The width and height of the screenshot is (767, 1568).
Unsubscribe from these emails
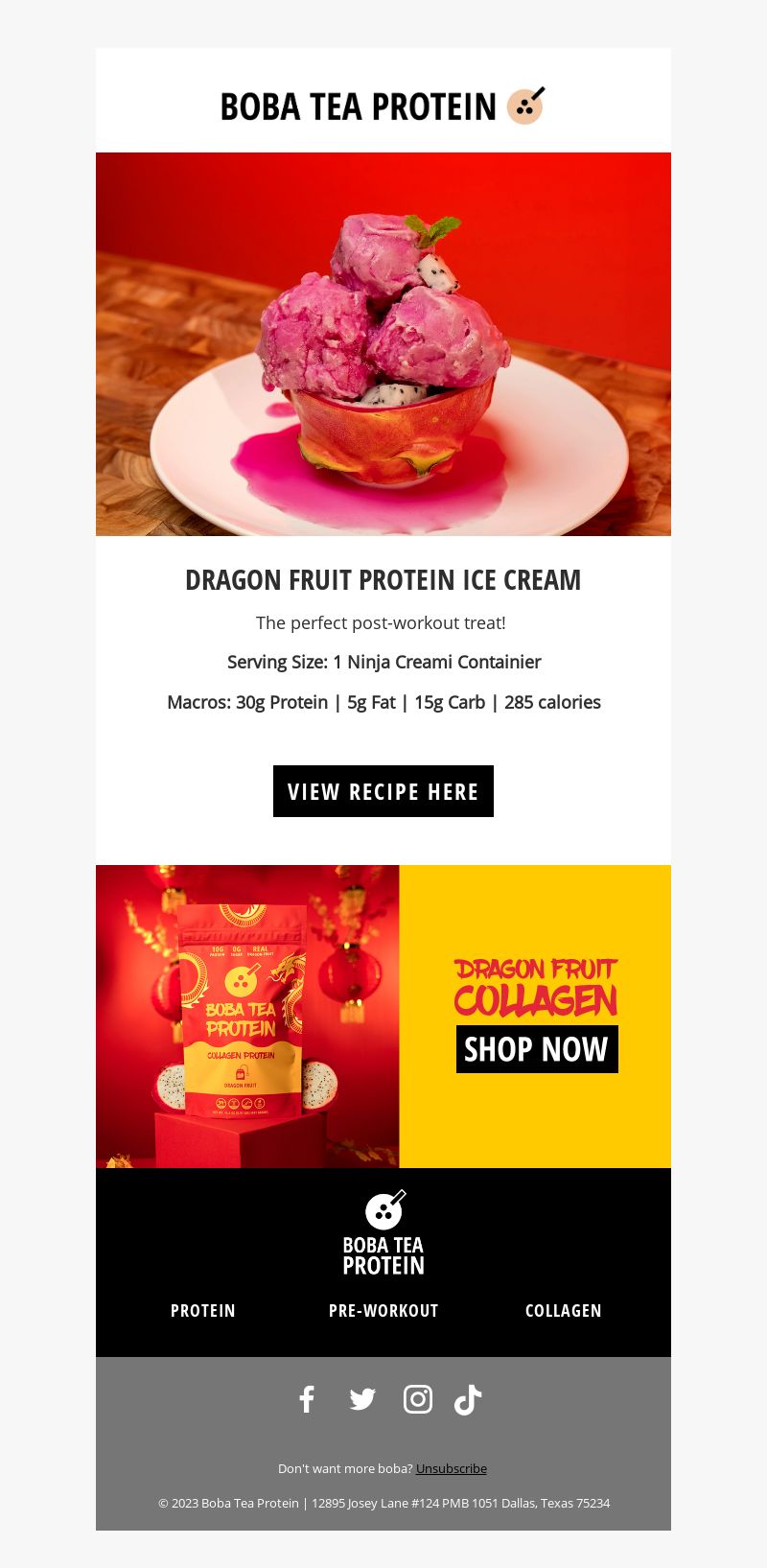[x=452, y=1468]
